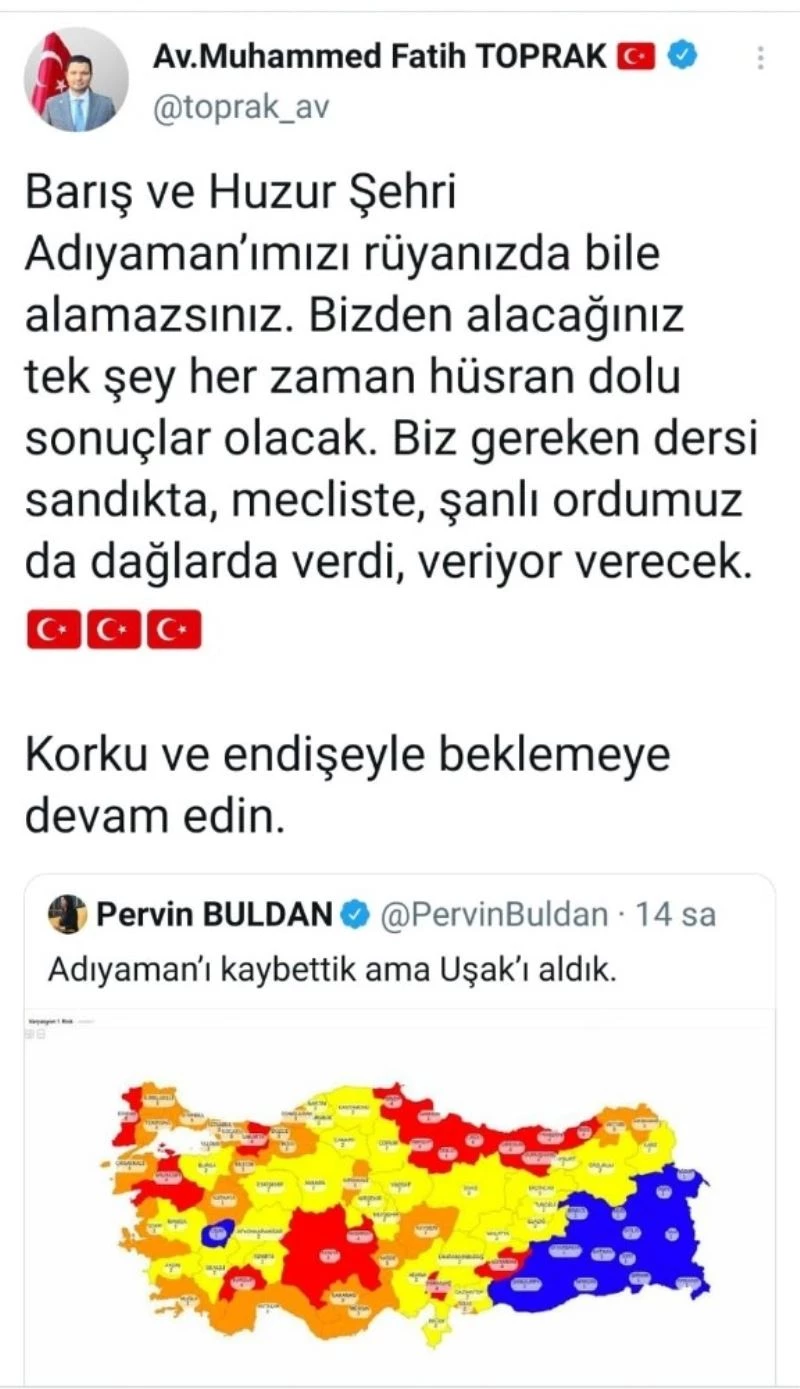This screenshot has height=1389, width=800.
Task: Open Muhammed Fatih Toprak's profile picture
Action: (76, 81)
